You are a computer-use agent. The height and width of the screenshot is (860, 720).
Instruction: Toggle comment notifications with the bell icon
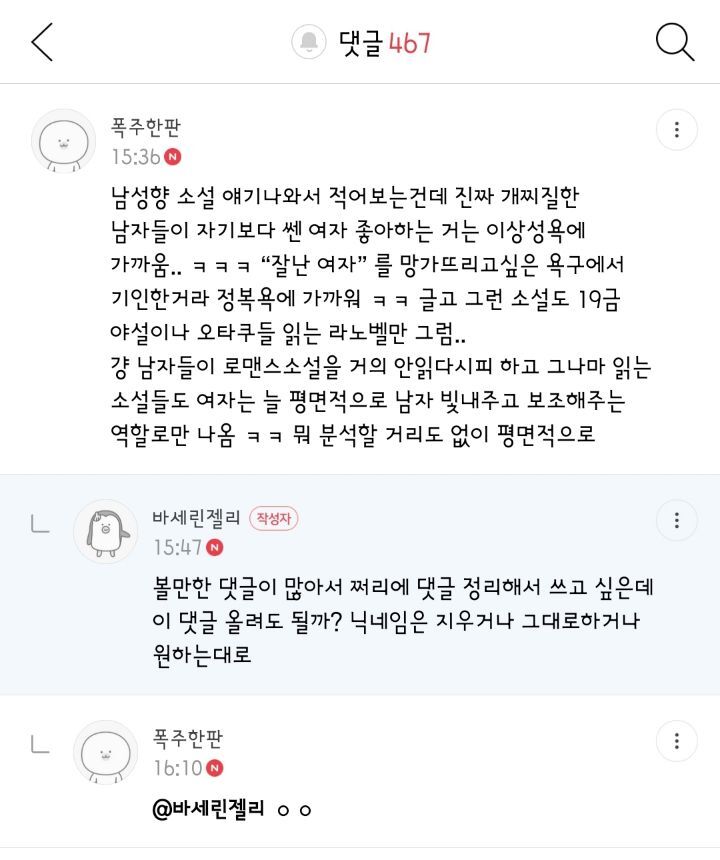[309, 42]
